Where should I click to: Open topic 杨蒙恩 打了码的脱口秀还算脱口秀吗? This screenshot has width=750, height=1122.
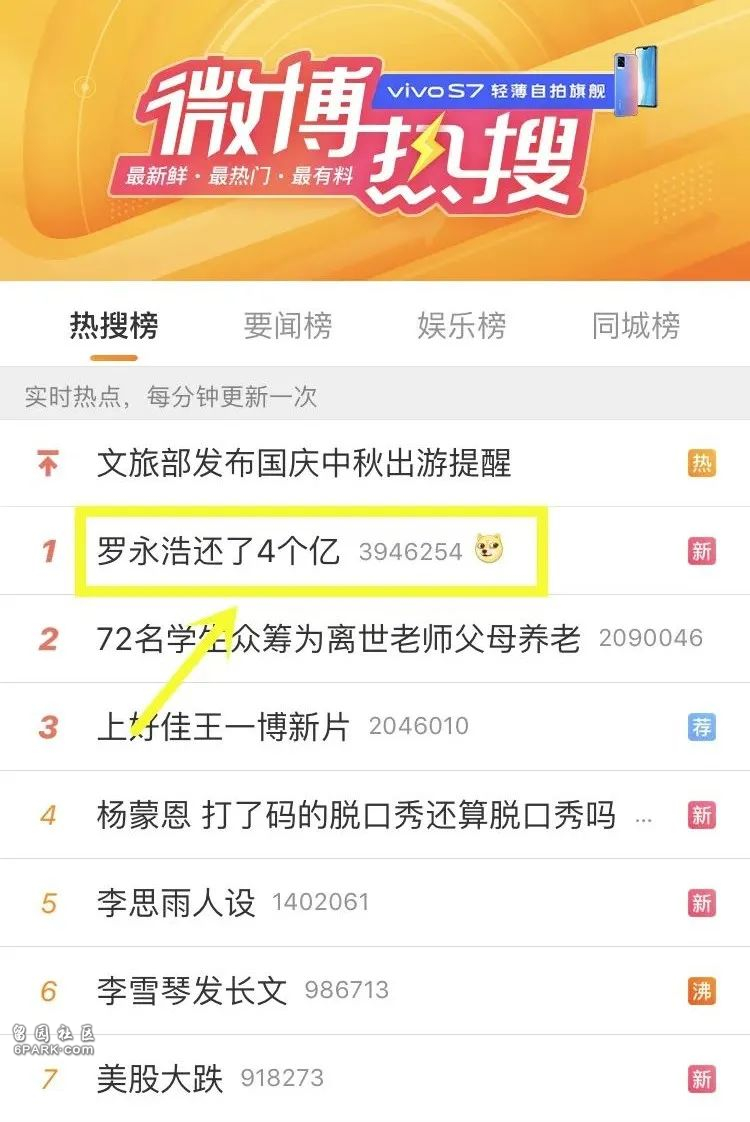356,815
